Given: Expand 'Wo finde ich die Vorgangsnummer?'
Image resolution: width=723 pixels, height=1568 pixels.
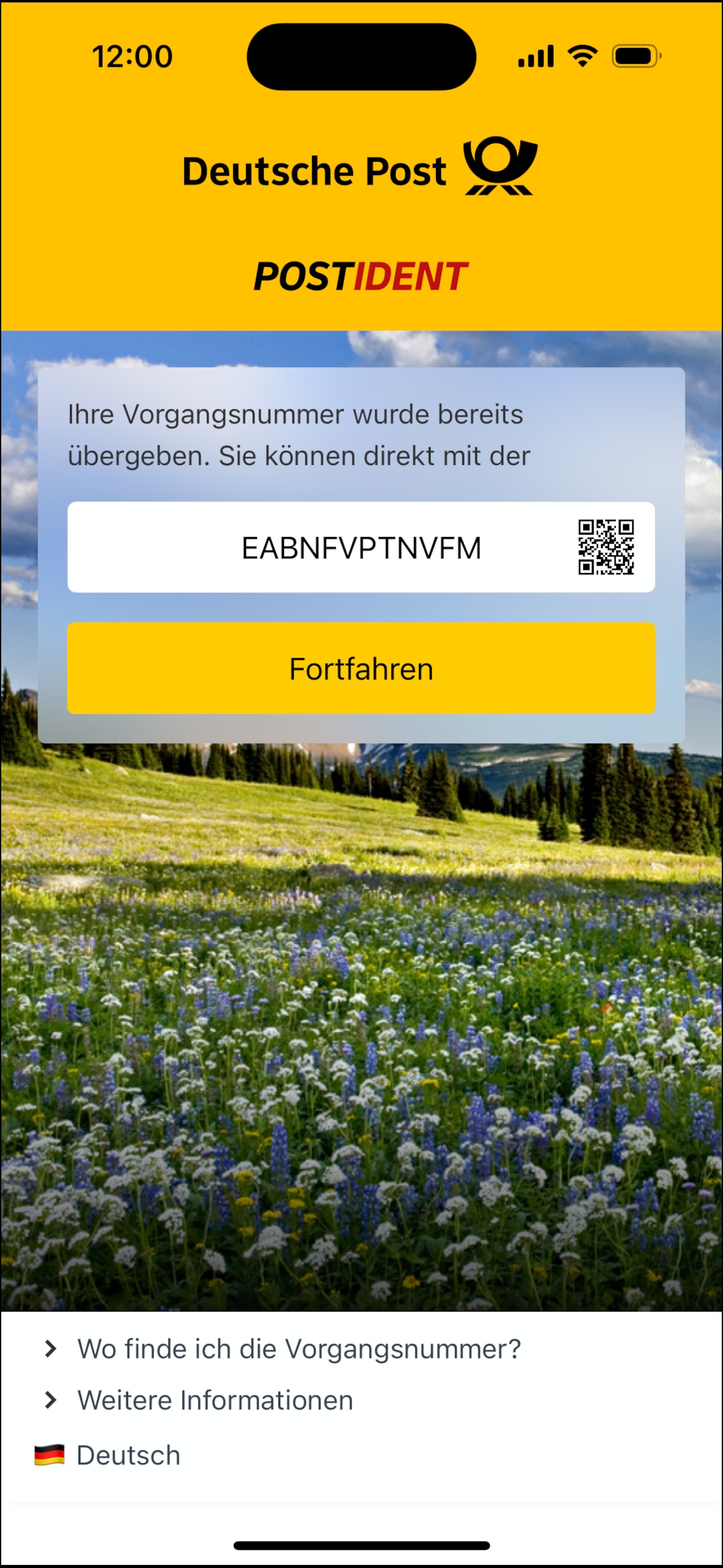Looking at the screenshot, I should tap(283, 1348).
